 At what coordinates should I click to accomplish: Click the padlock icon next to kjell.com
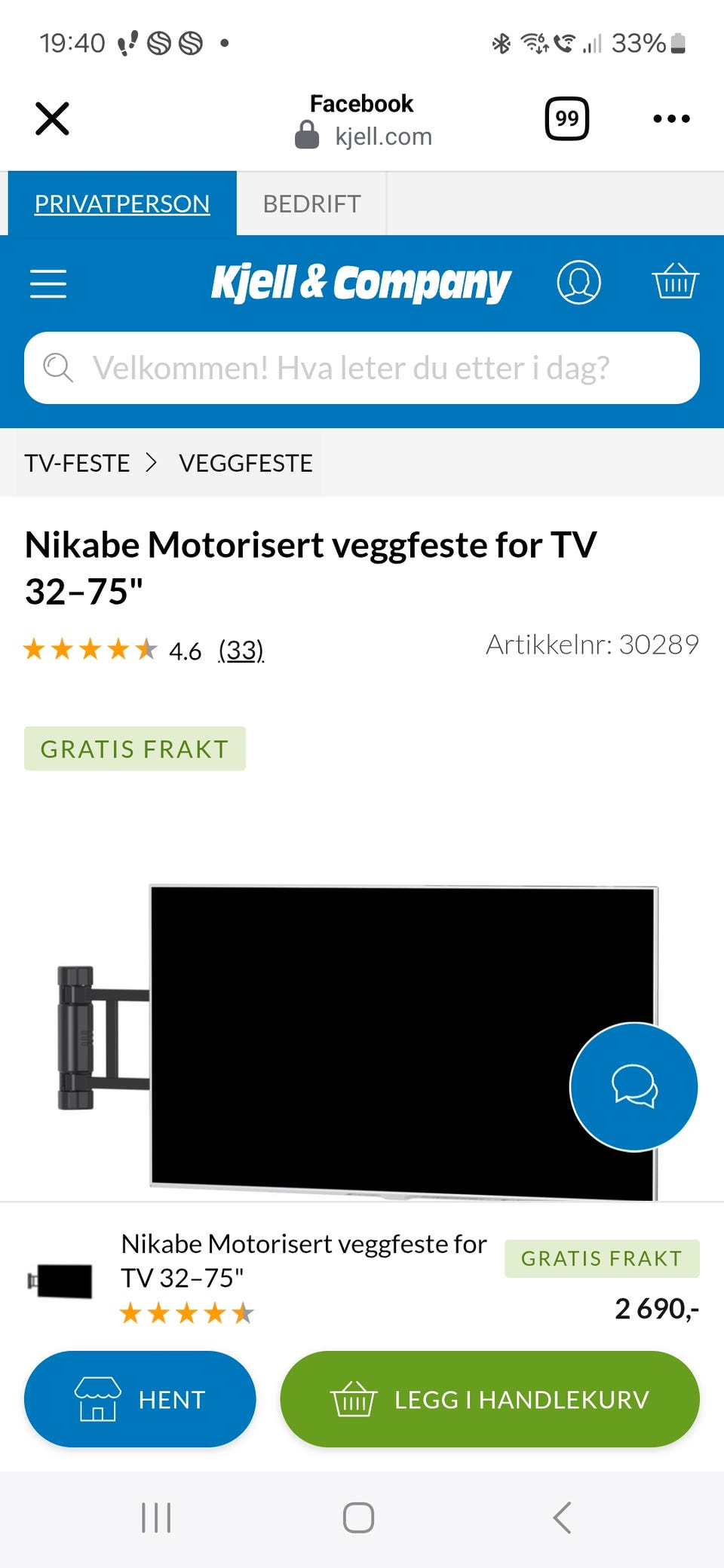click(x=308, y=136)
